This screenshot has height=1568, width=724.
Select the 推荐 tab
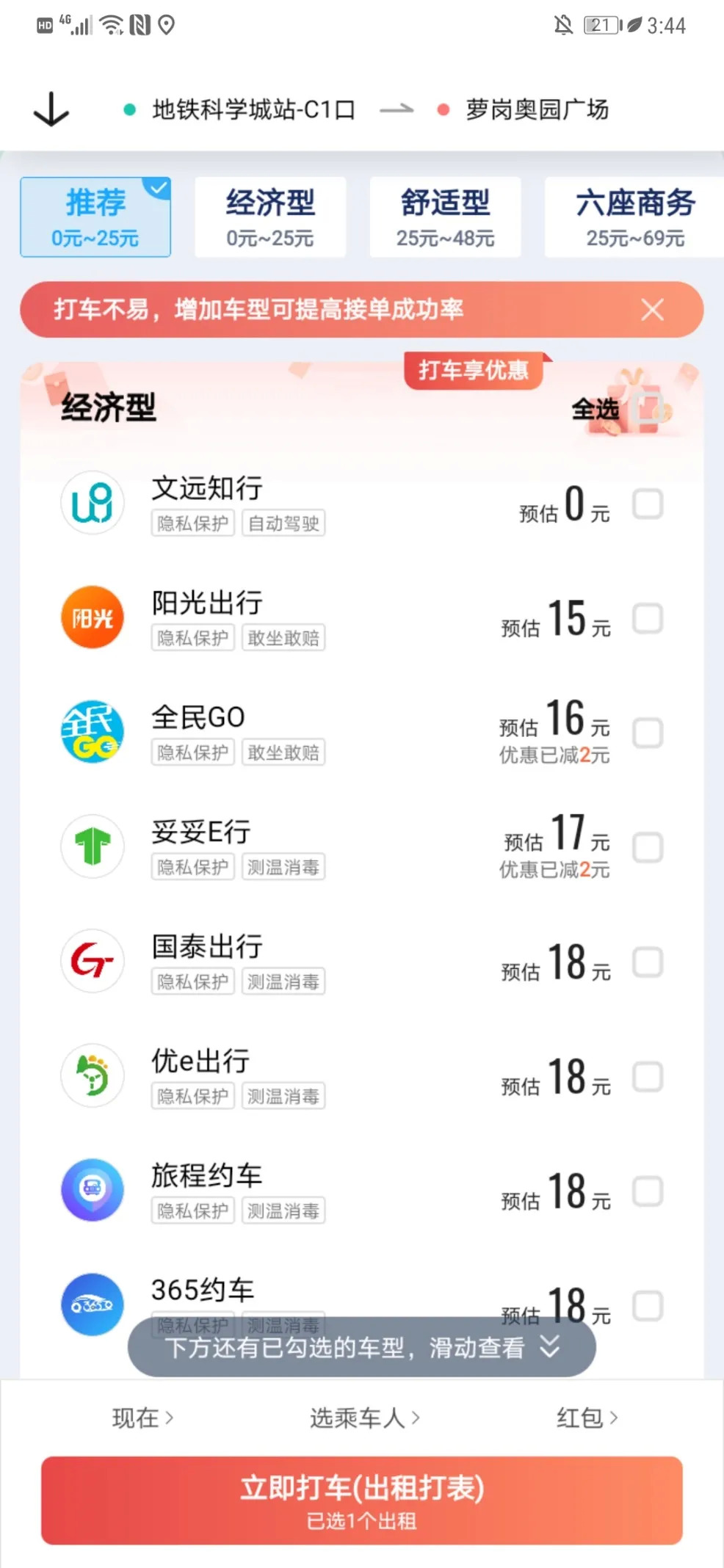coord(95,217)
